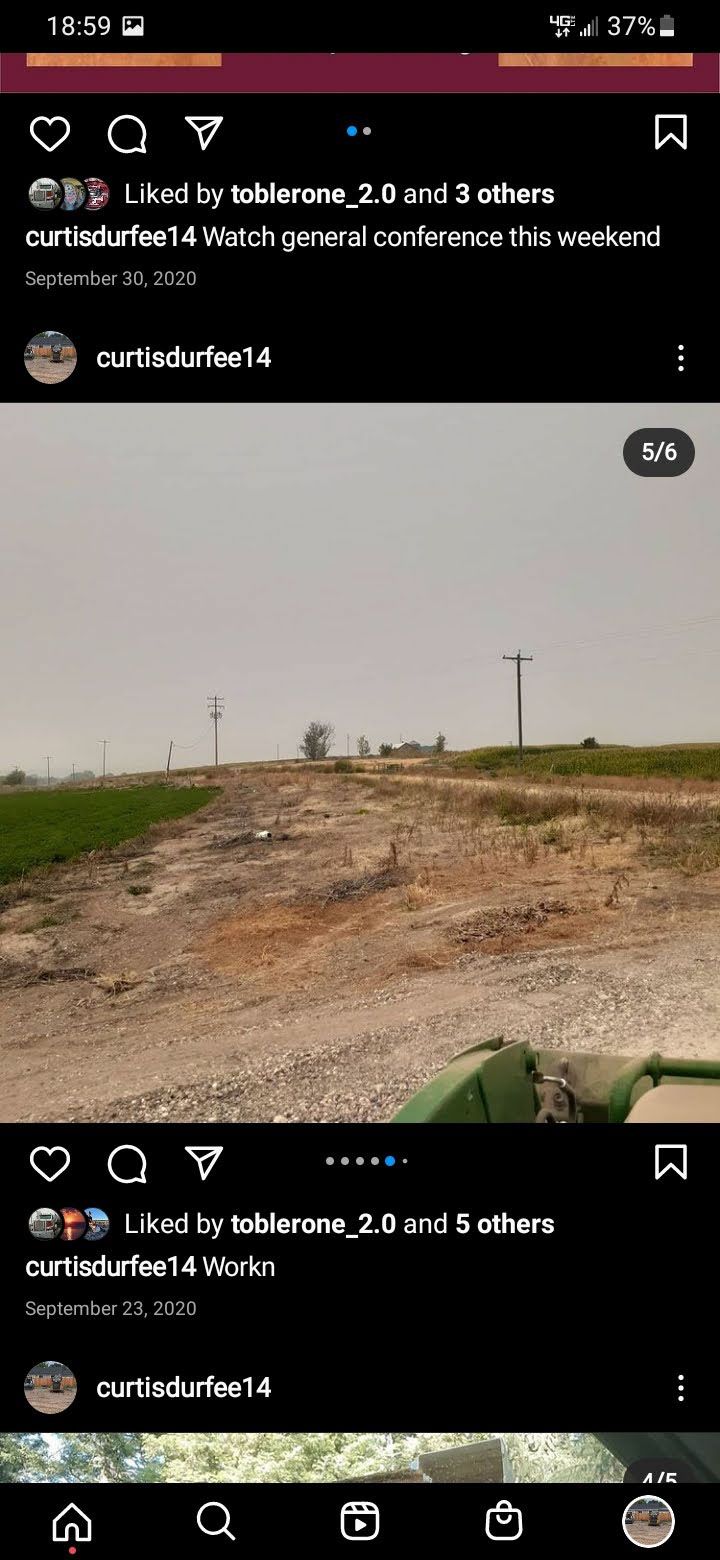The image size is (720, 1560).
Task: Bookmark the "Workn" post
Action: click(x=670, y=1162)
